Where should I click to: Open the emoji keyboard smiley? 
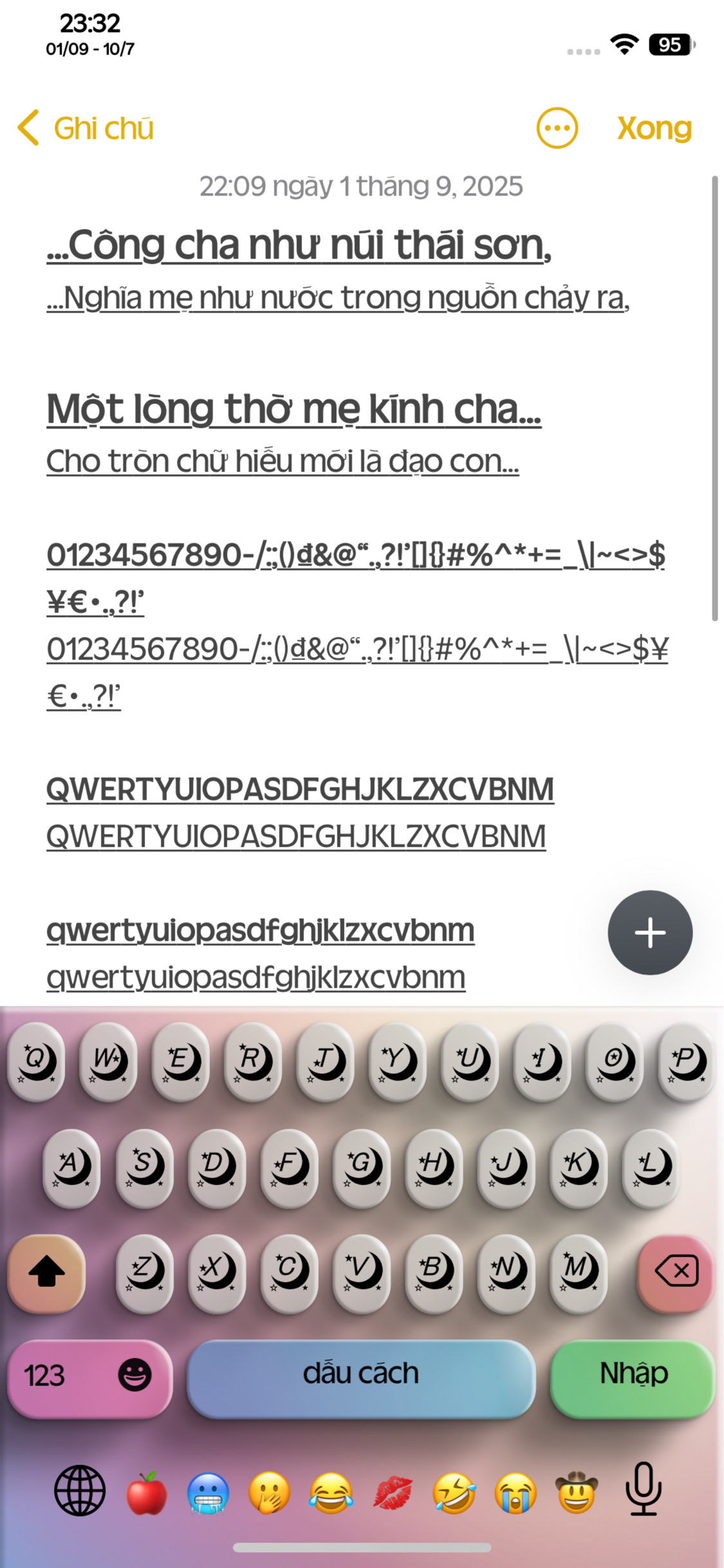(135, 1376)
